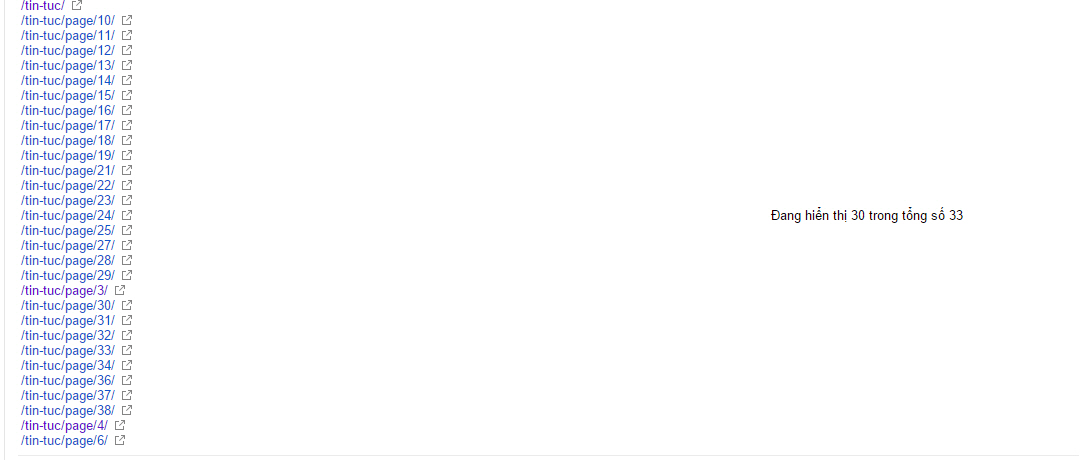Tap external icon beside /tin-tuc/page/29/

pos(127,275)
